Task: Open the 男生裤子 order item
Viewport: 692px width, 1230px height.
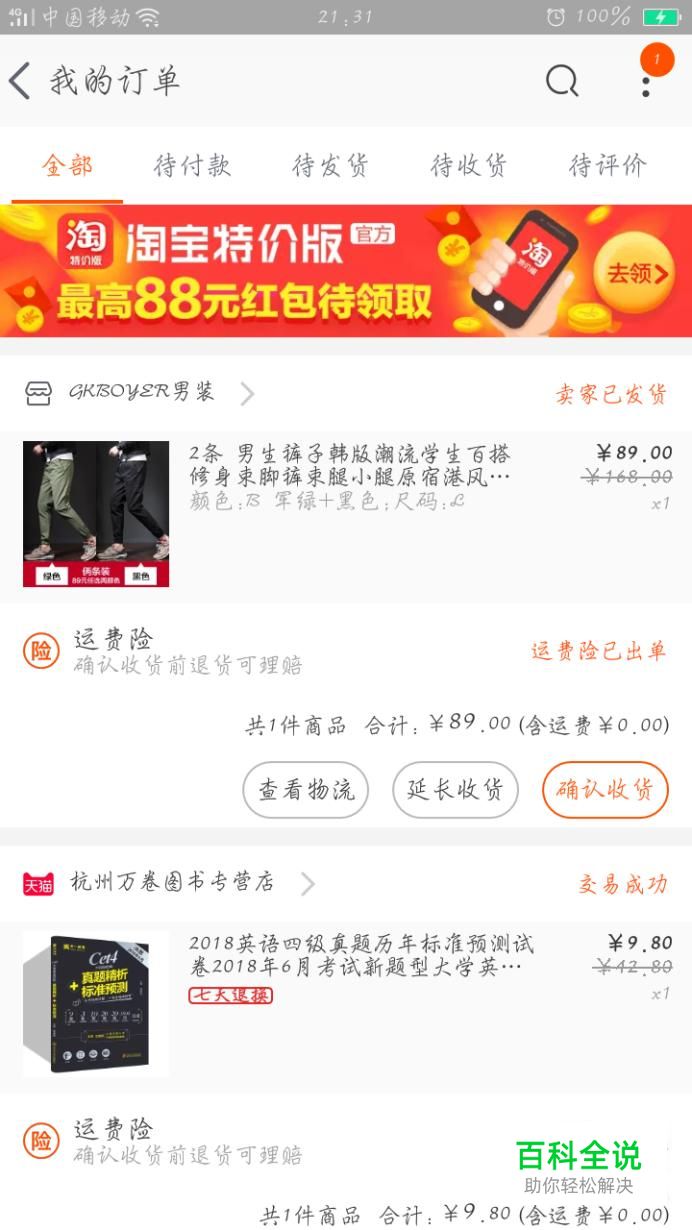Action: pyautogui.click(x=346, y=515)
